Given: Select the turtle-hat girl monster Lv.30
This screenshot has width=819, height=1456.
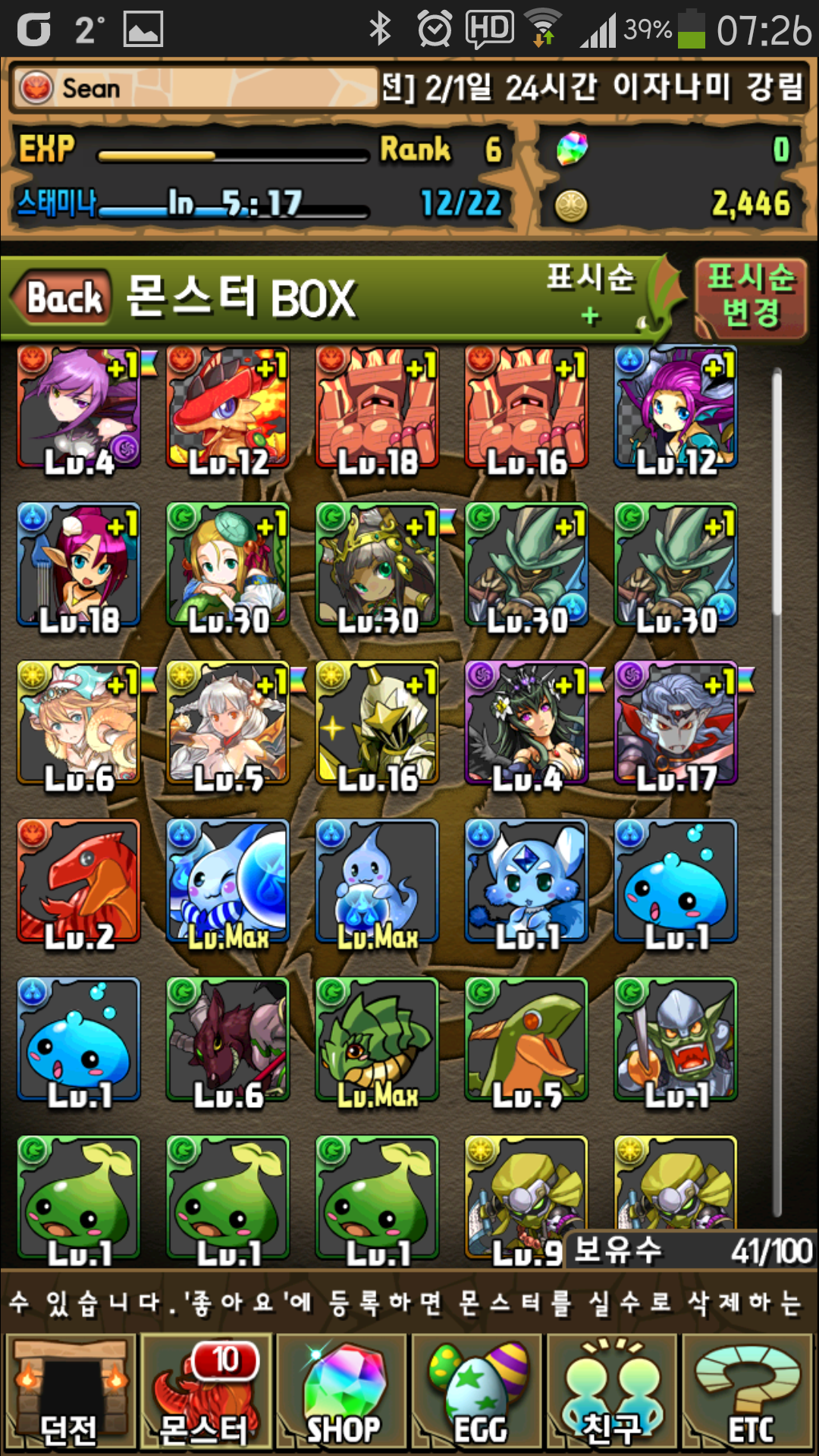Looking at the screenshot, I should [x=227, y=566].
